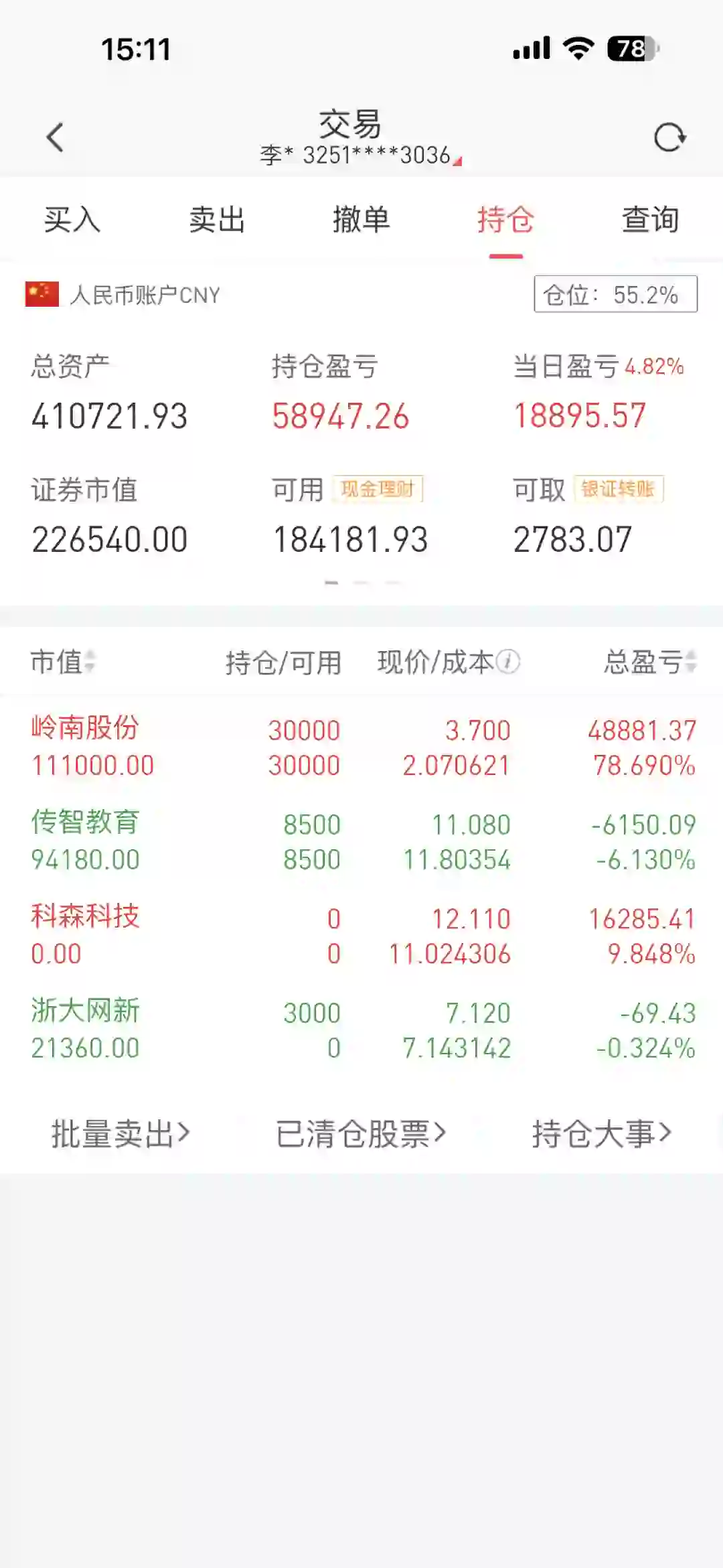Screen dimensions: 723x1568
Task: Open 银证转账 next to 可取
Action: click(618, 489)
